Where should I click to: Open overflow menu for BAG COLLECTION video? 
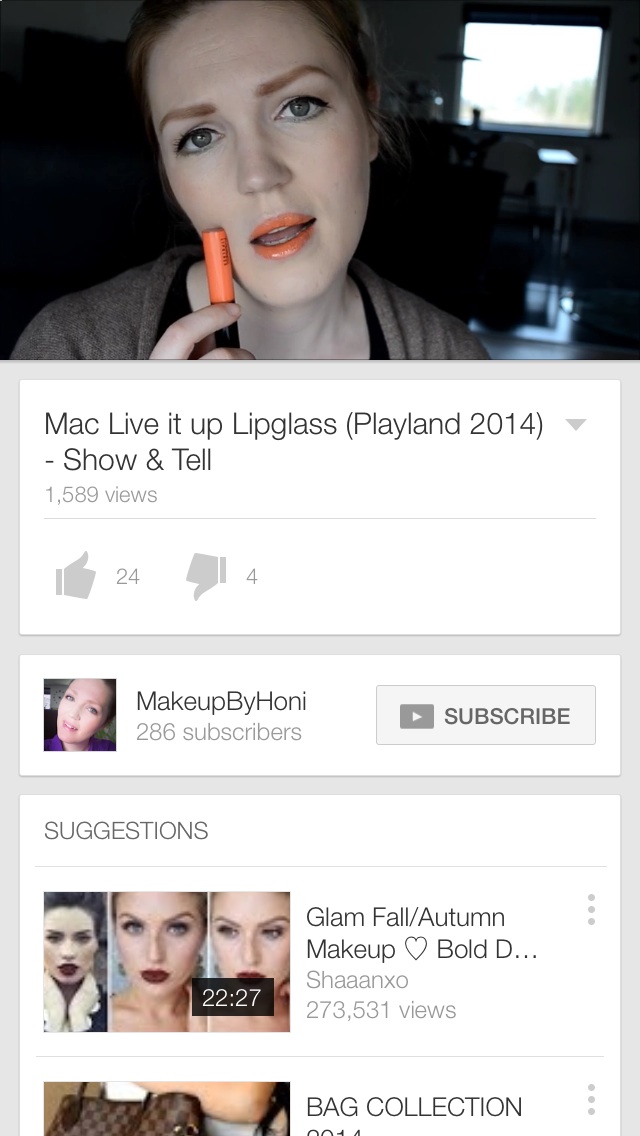pos(591,1099)
